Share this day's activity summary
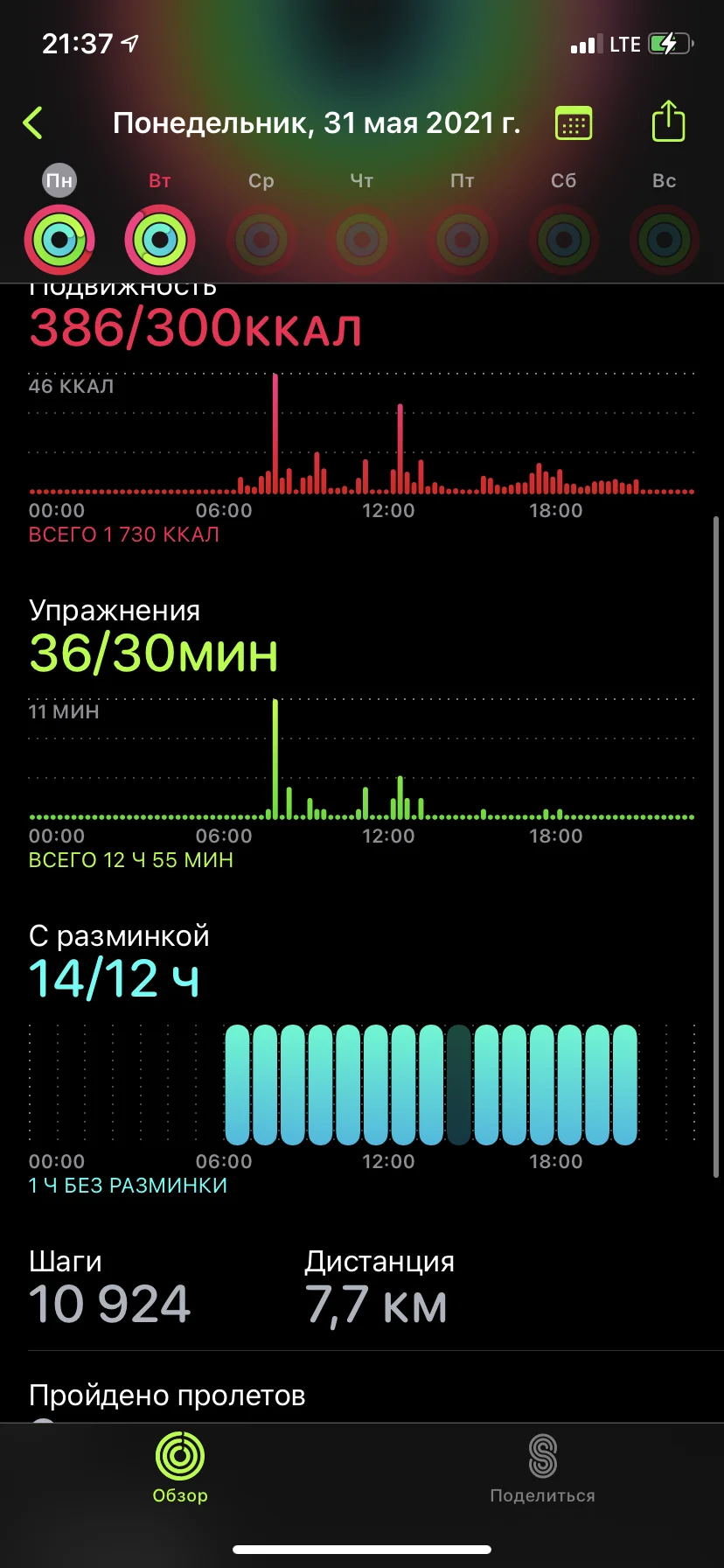724x1568 pixels. click(x=668, y=122)
